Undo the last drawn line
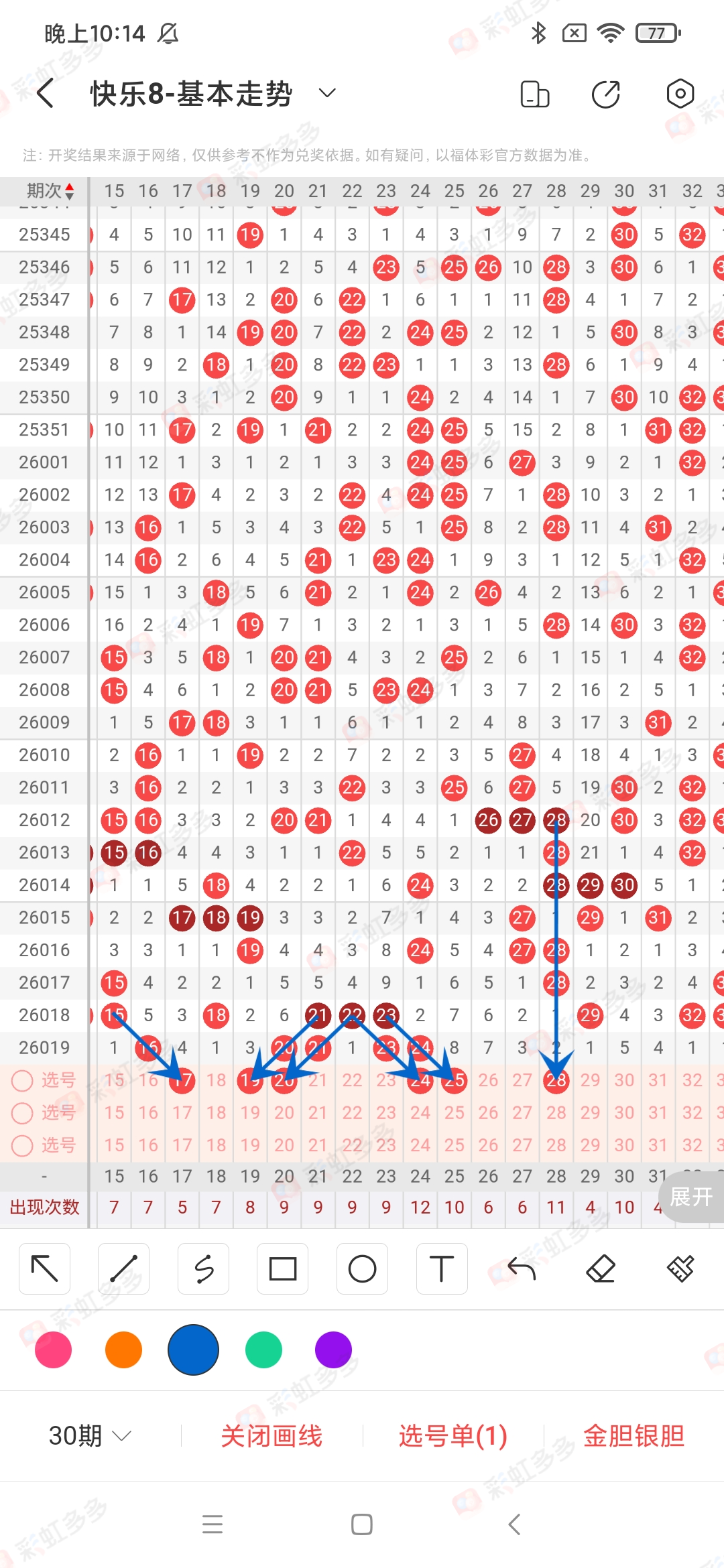The height and width of the screenshot is (1568, 724). tap(522, 1268)
